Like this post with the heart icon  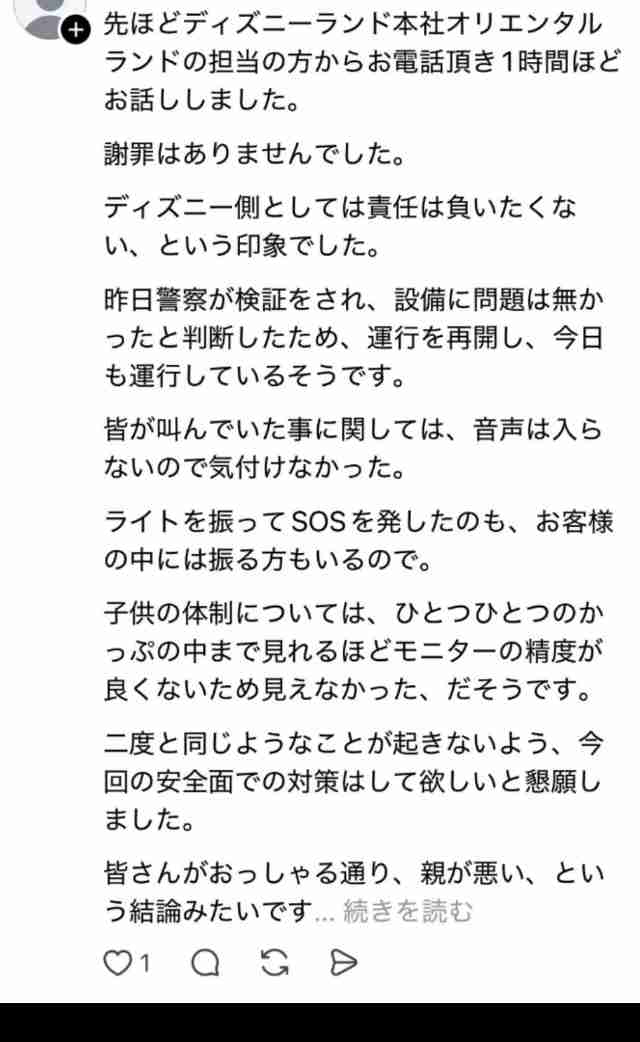[118, 963]
